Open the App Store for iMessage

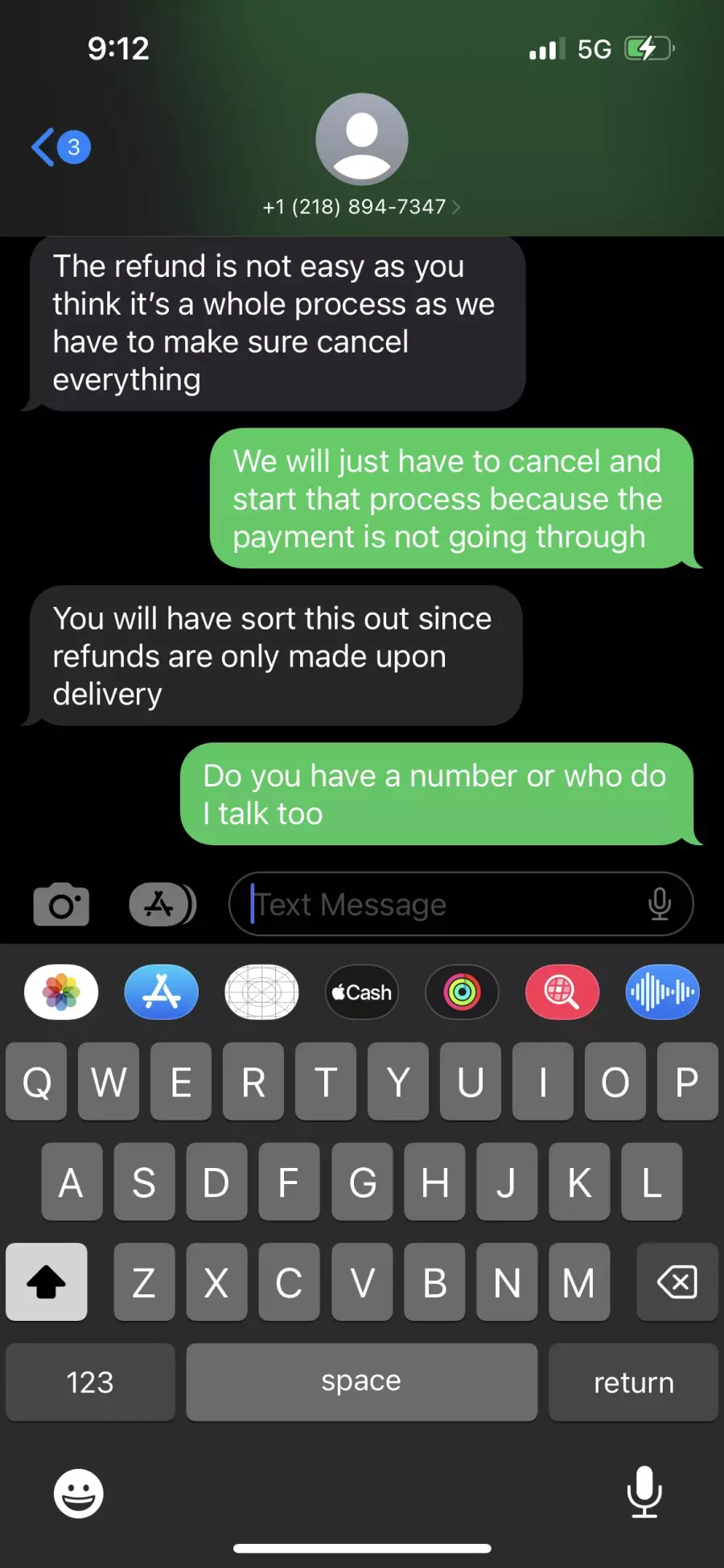161,992
